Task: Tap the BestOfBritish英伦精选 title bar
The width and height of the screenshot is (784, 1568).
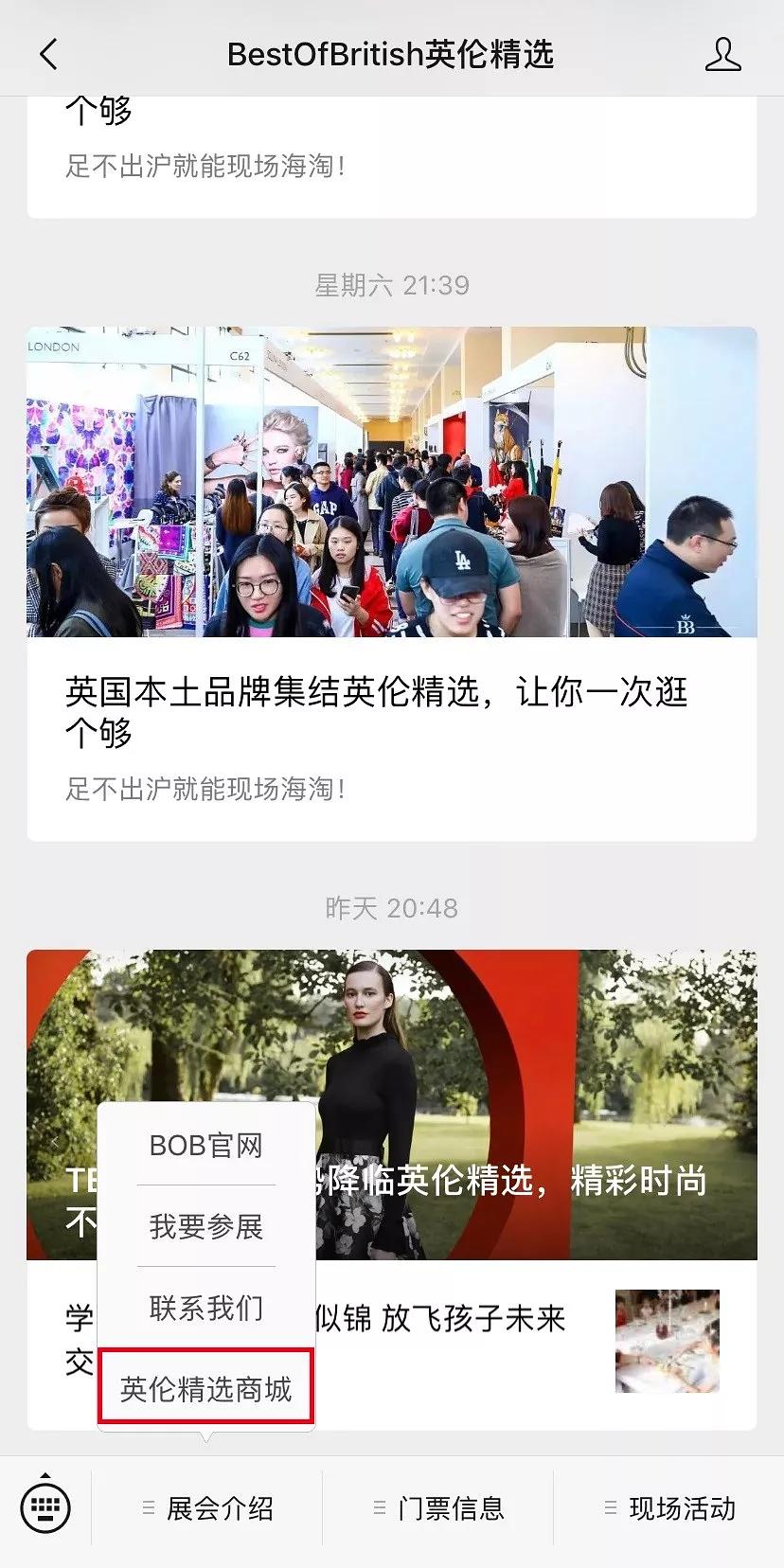Action: pyautogui.click(x=392, y=54)
